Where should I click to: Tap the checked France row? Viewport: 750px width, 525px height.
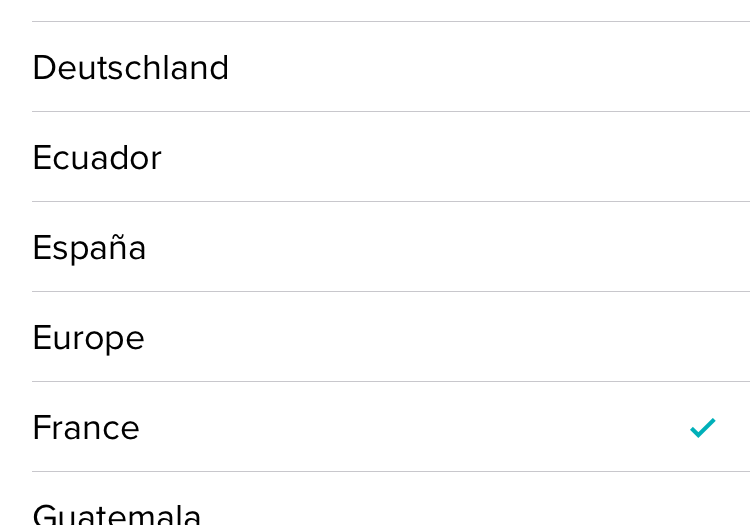coord(86,428)
